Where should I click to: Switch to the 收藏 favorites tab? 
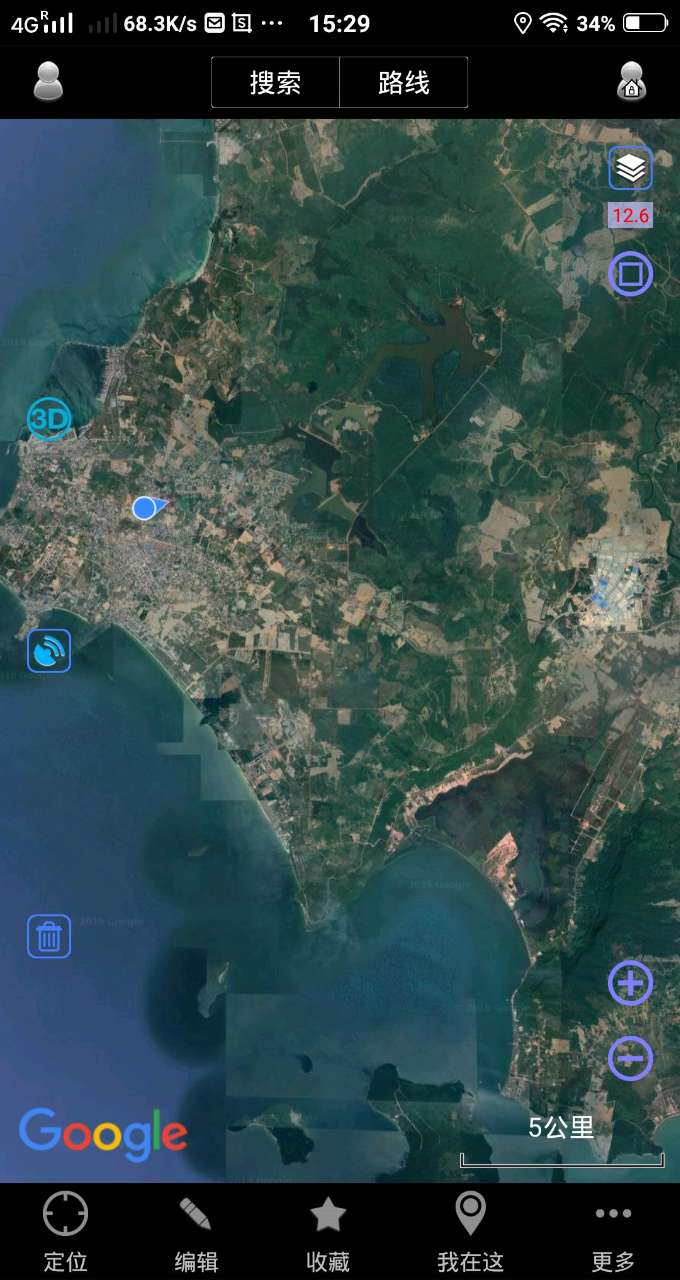click(x=328, y=1233)
